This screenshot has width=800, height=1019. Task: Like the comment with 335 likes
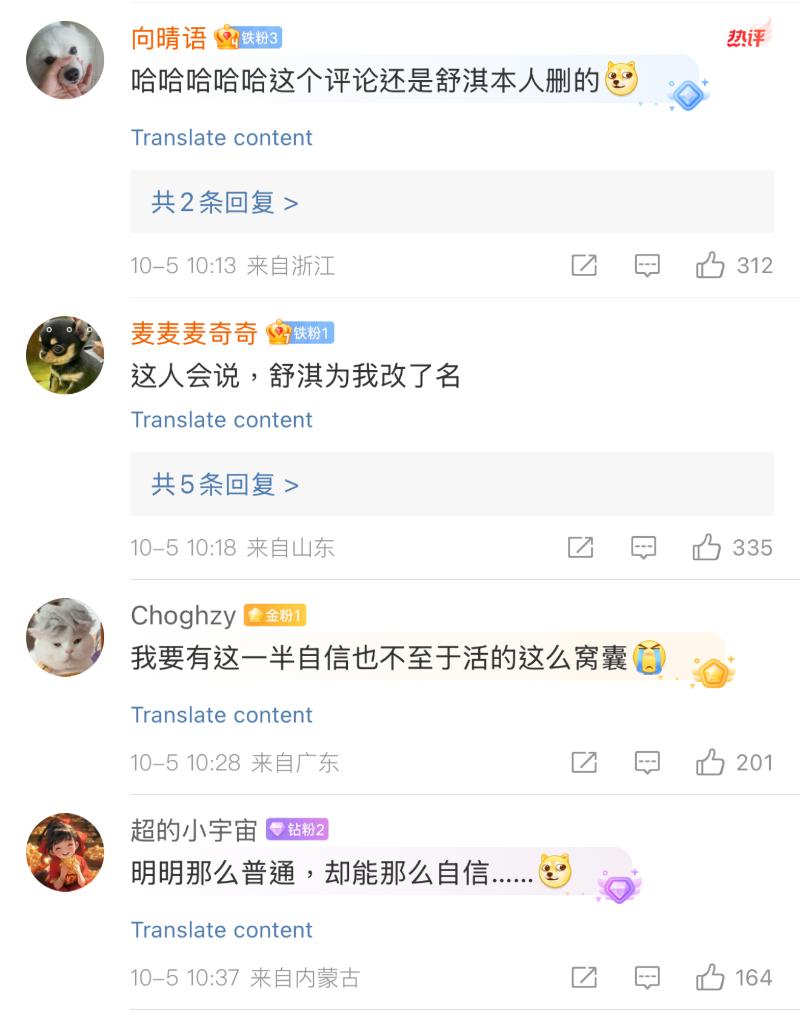click(707, 547)
